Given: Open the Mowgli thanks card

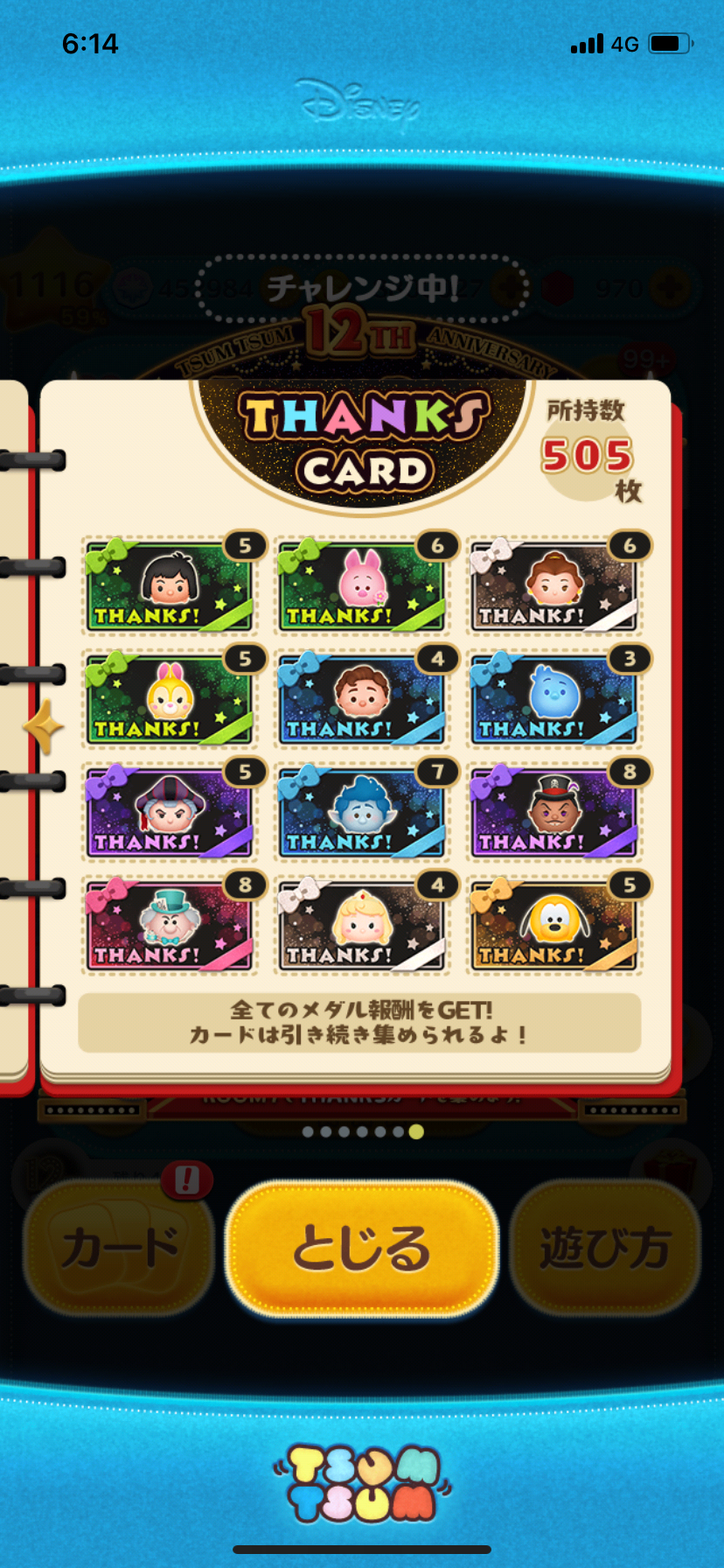Looking at the screenshot, I should [x=170, y=585].
